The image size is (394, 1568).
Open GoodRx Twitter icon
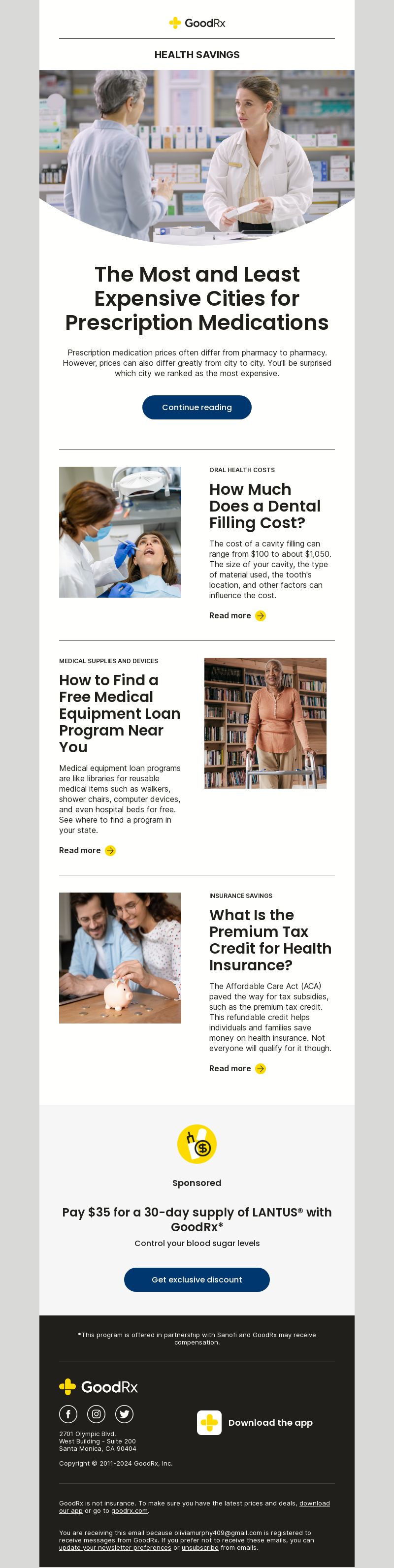[124, 1414]
